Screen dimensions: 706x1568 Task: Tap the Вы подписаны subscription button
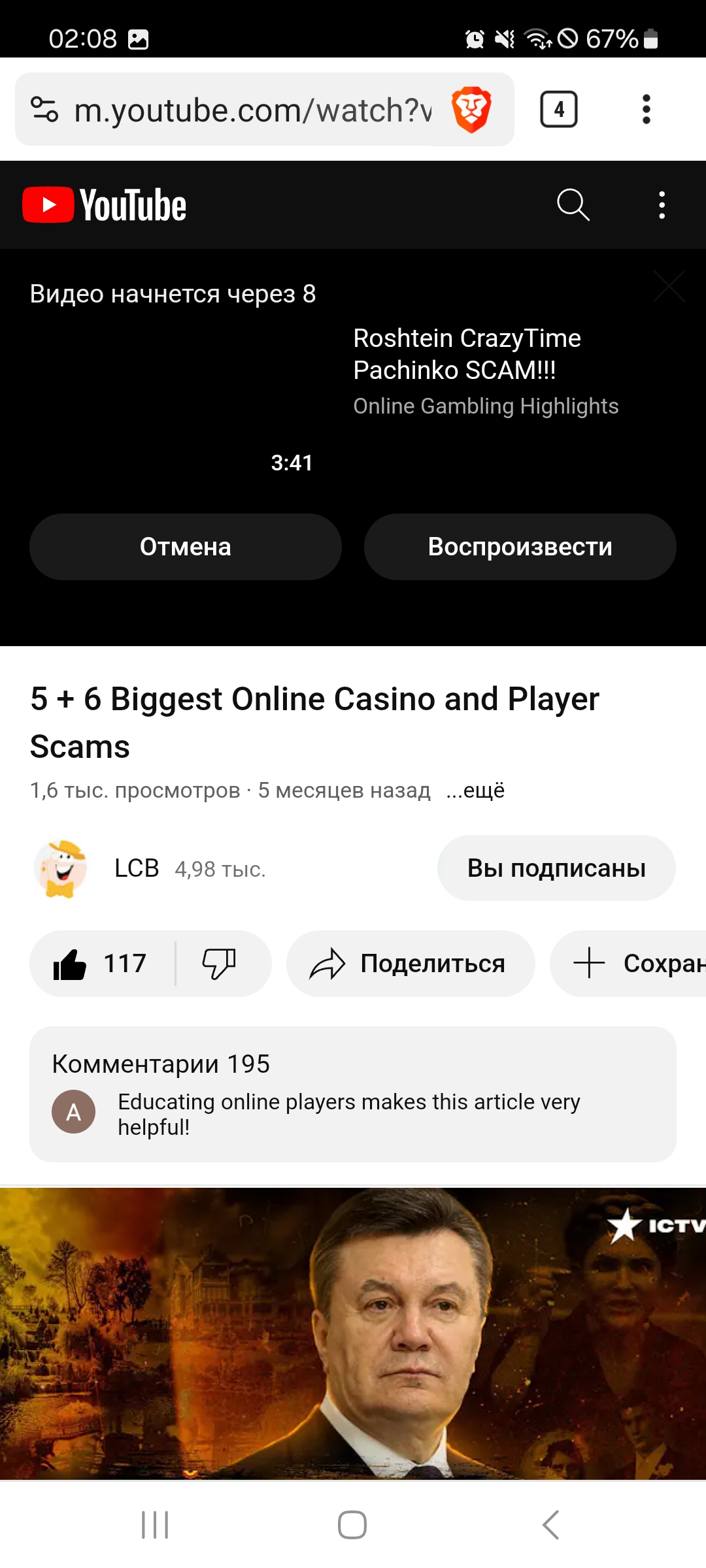coord(556,868)
